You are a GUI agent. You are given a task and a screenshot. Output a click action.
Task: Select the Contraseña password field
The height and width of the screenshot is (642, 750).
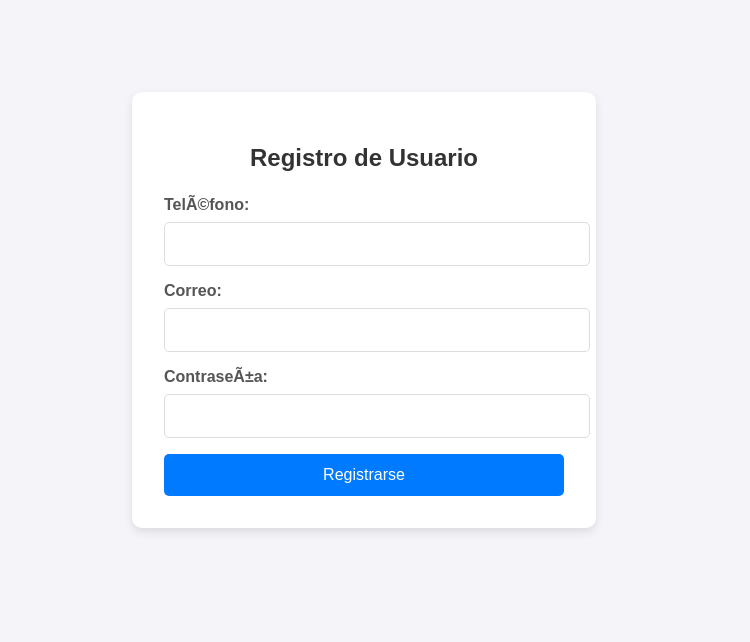tap(376, 416)
